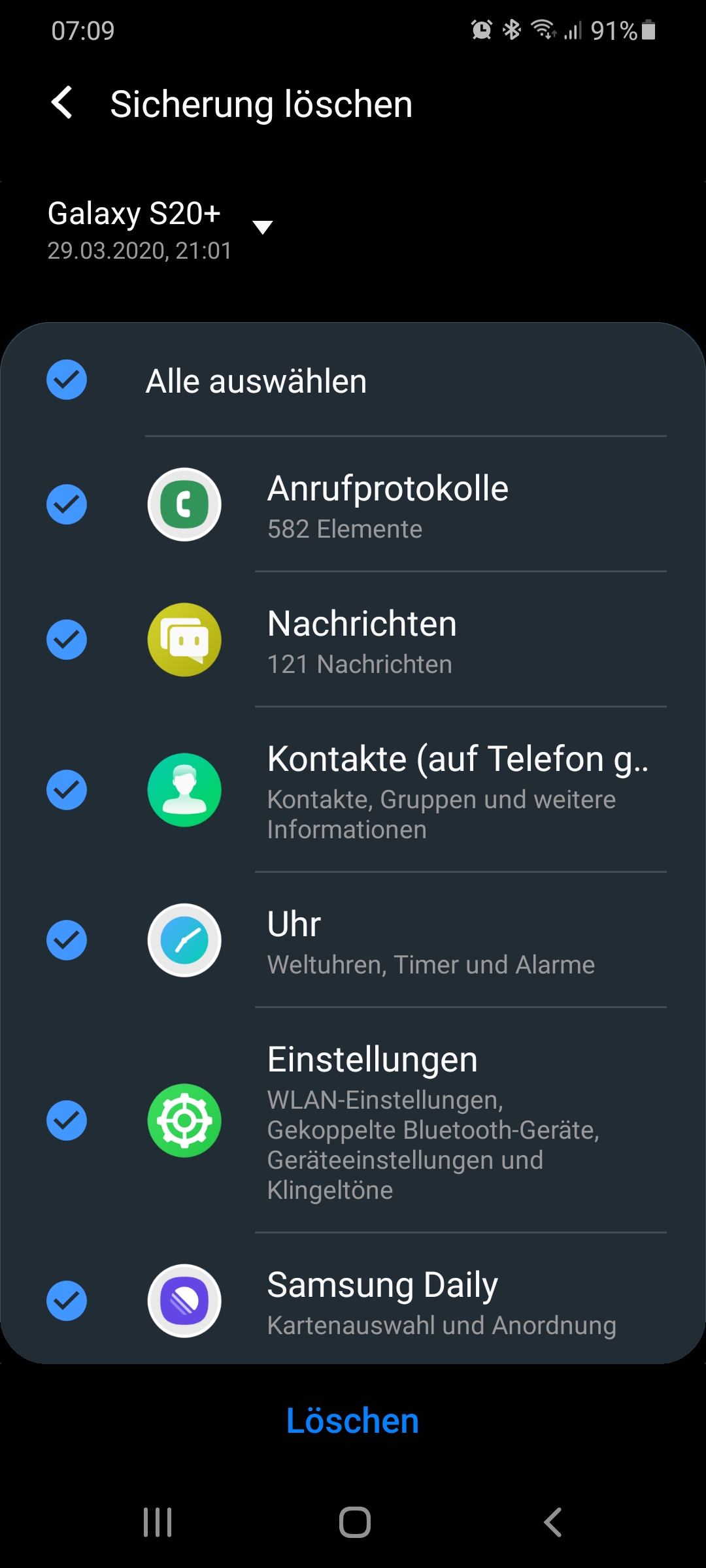Go back from Sicherung löschen
The width and height of the screenshot is (706, 1568).
pyautogui.click(x=62, y=103)
